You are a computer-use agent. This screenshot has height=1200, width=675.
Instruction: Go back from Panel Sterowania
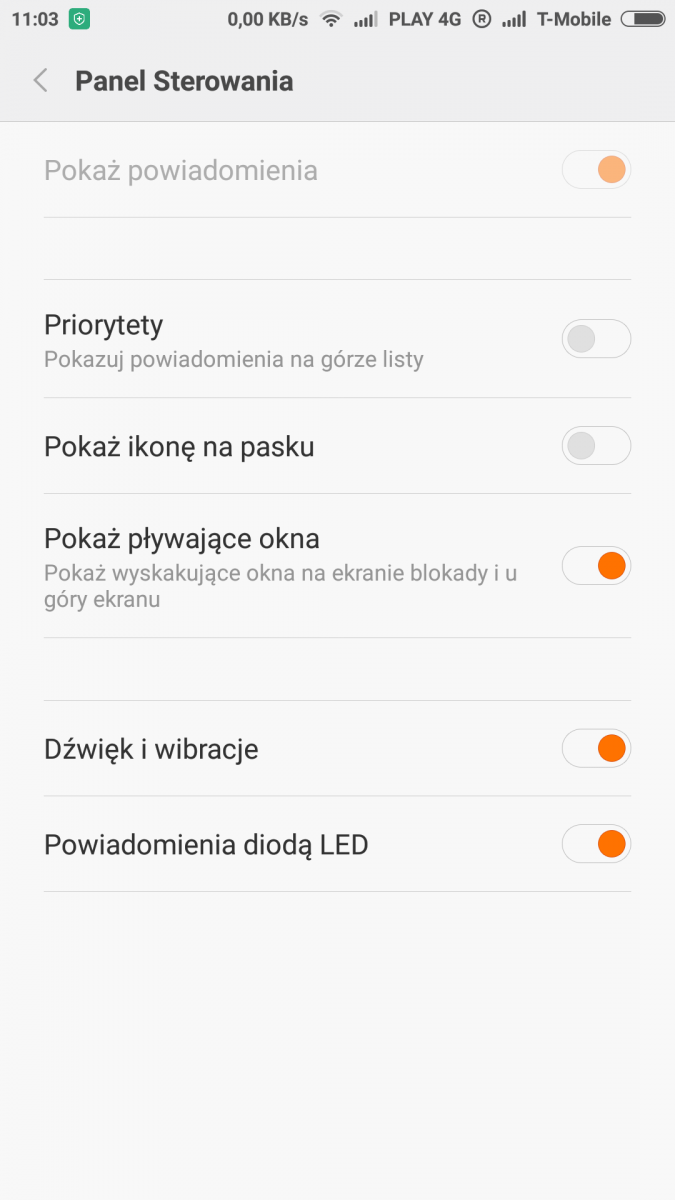41,81
